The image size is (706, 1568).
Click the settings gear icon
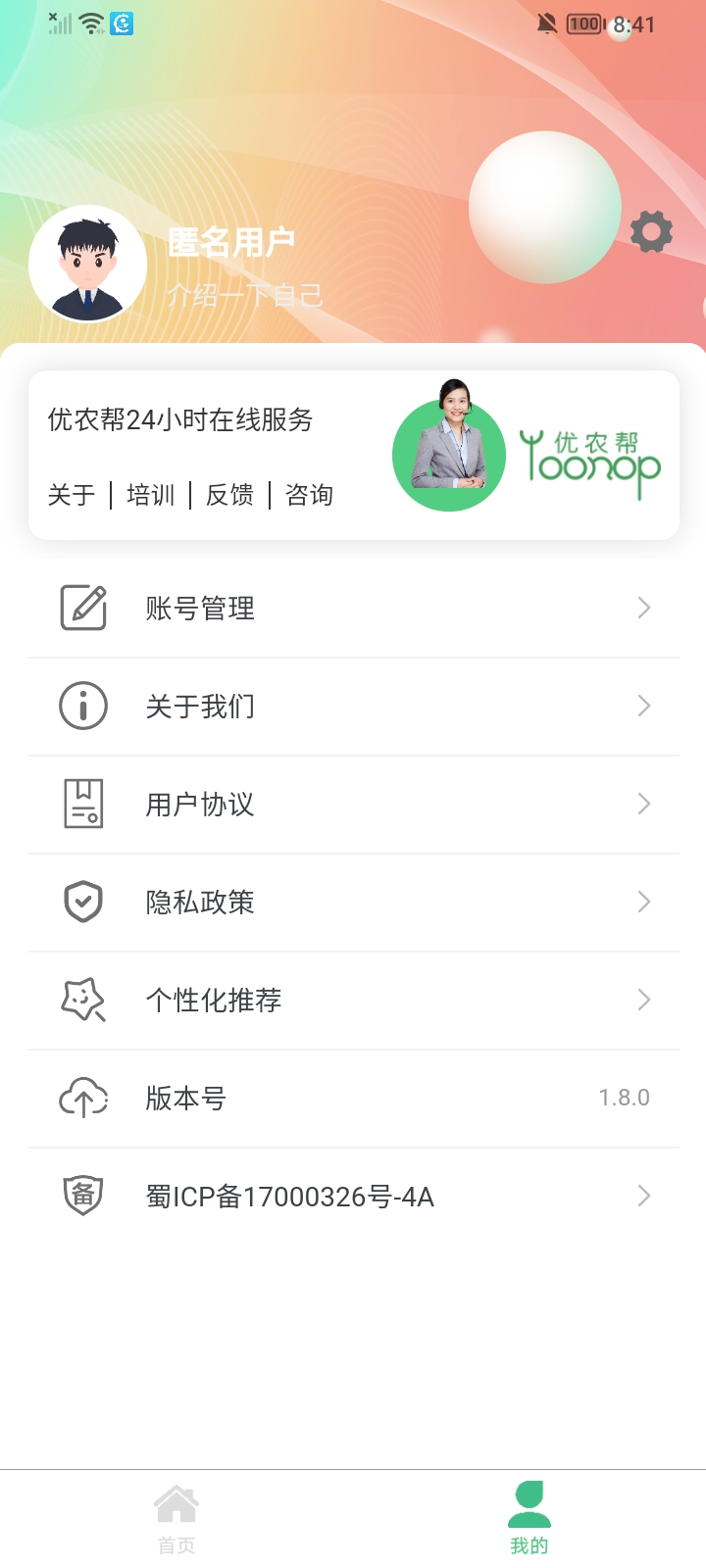coord(651,232)
